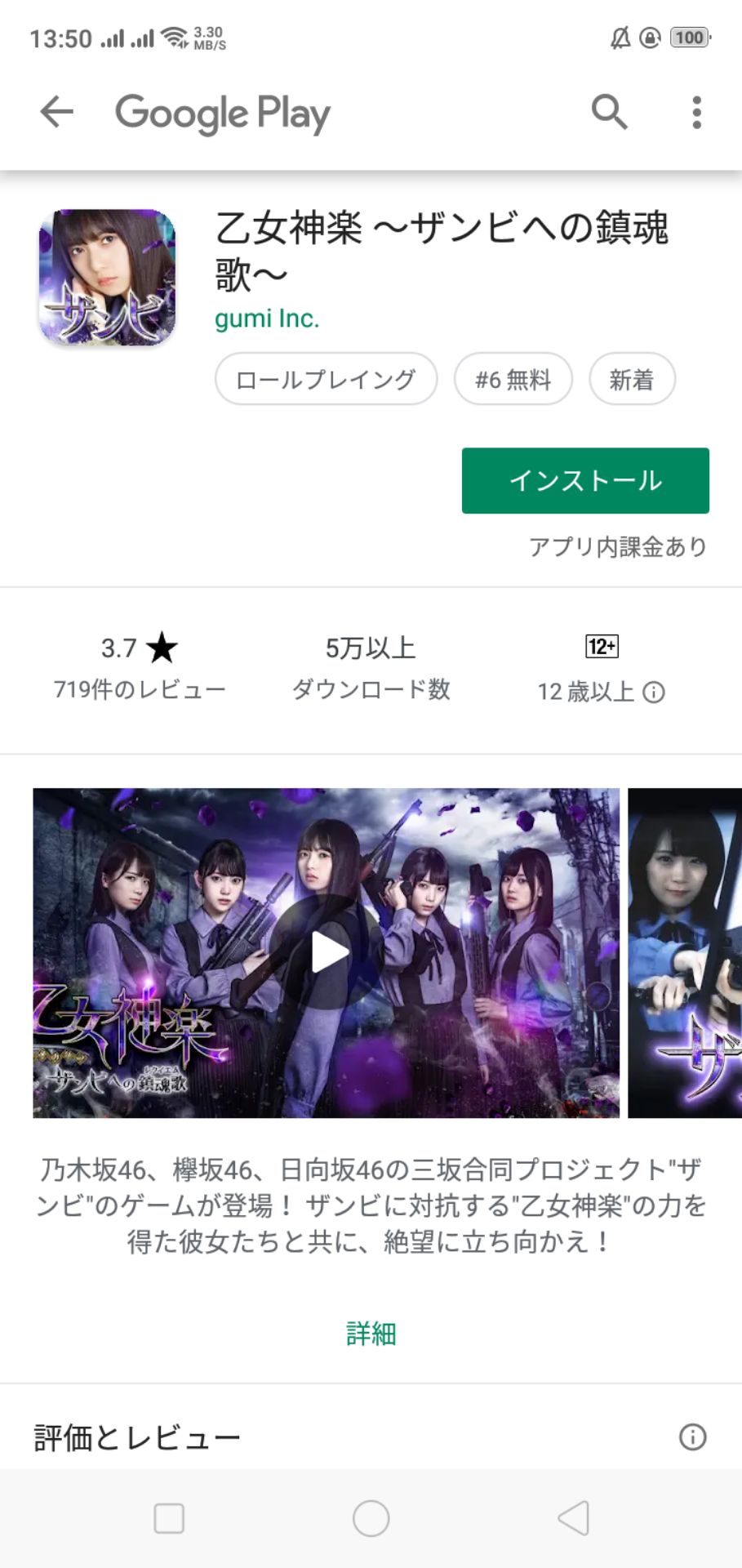Open recent apps from navigation bar
742x1568 pixels.
pos(169,1518)
